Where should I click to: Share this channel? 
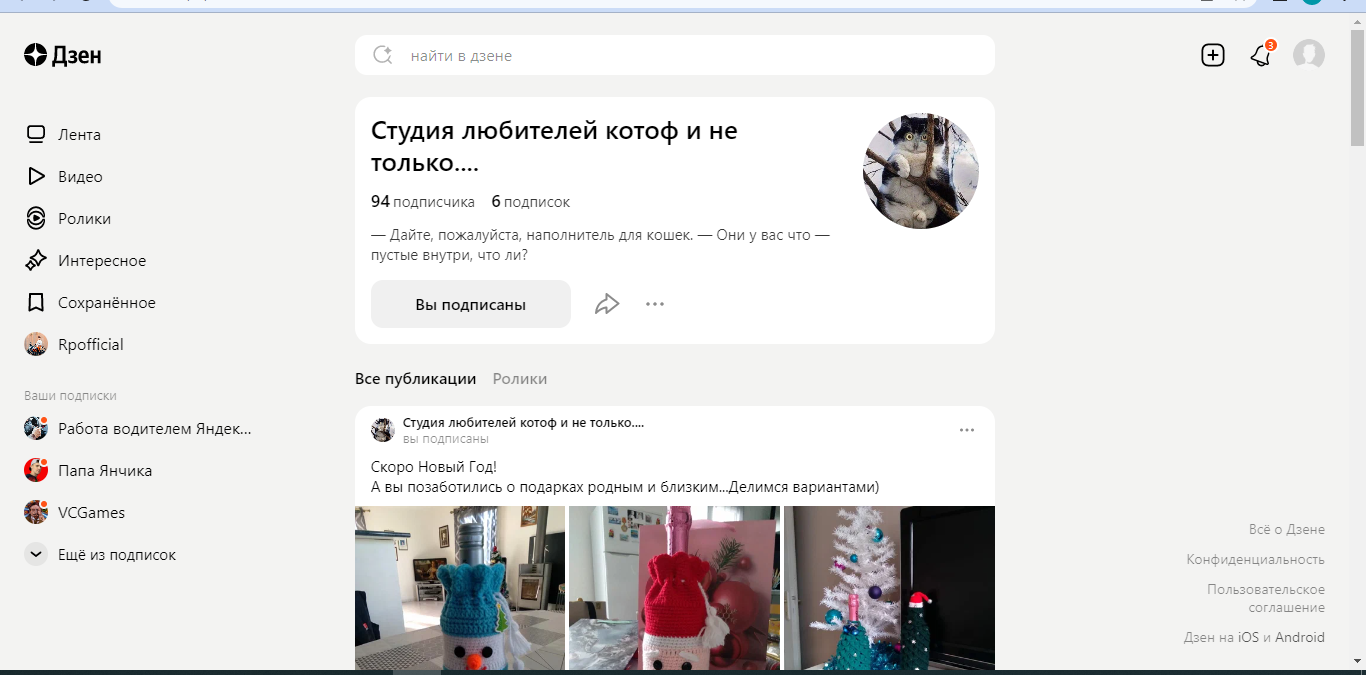(607, 304)
